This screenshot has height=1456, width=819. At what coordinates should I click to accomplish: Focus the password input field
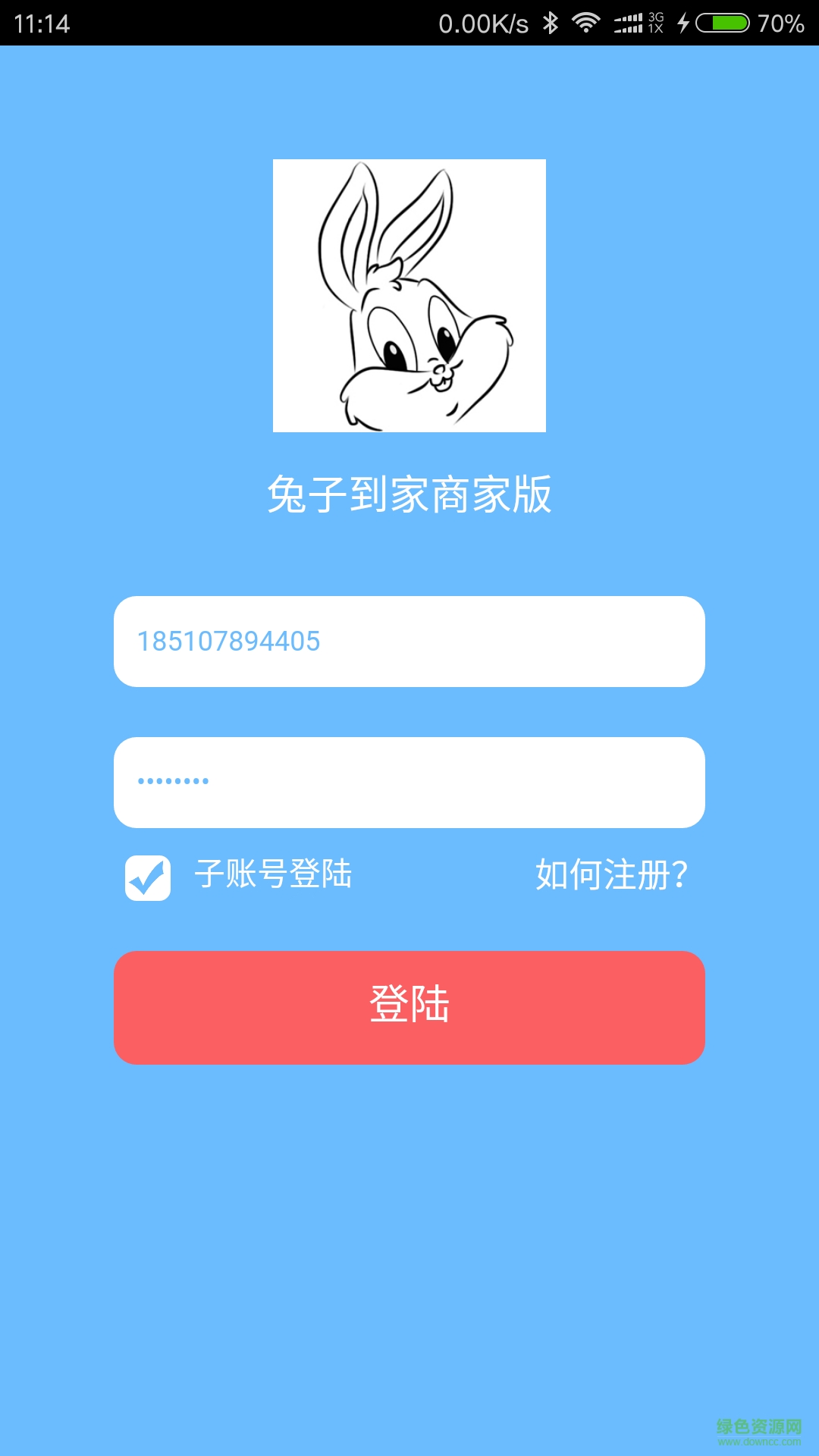coord(409,783)
